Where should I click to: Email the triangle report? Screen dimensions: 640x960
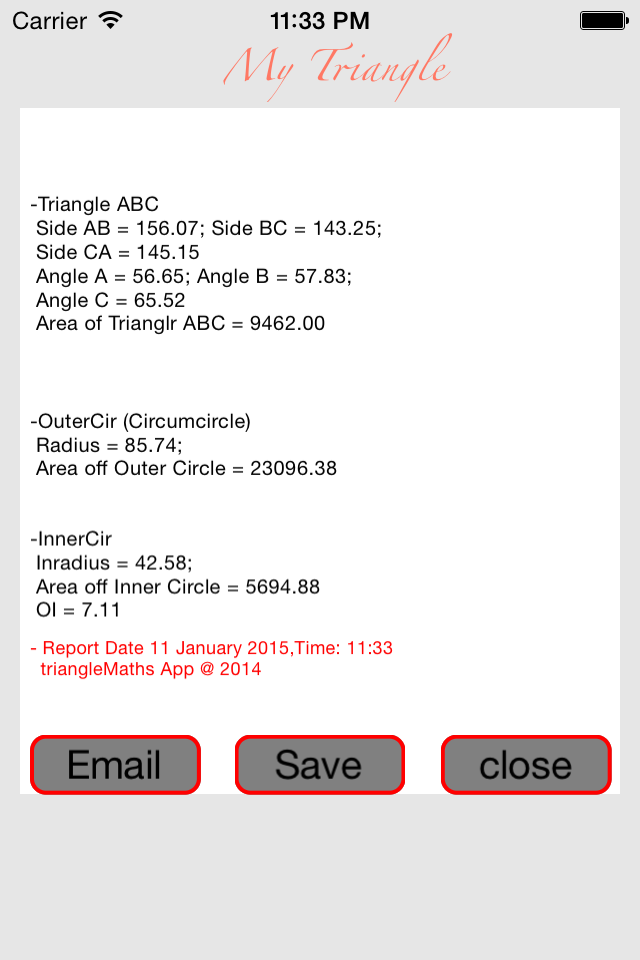[x=115, y=765]
